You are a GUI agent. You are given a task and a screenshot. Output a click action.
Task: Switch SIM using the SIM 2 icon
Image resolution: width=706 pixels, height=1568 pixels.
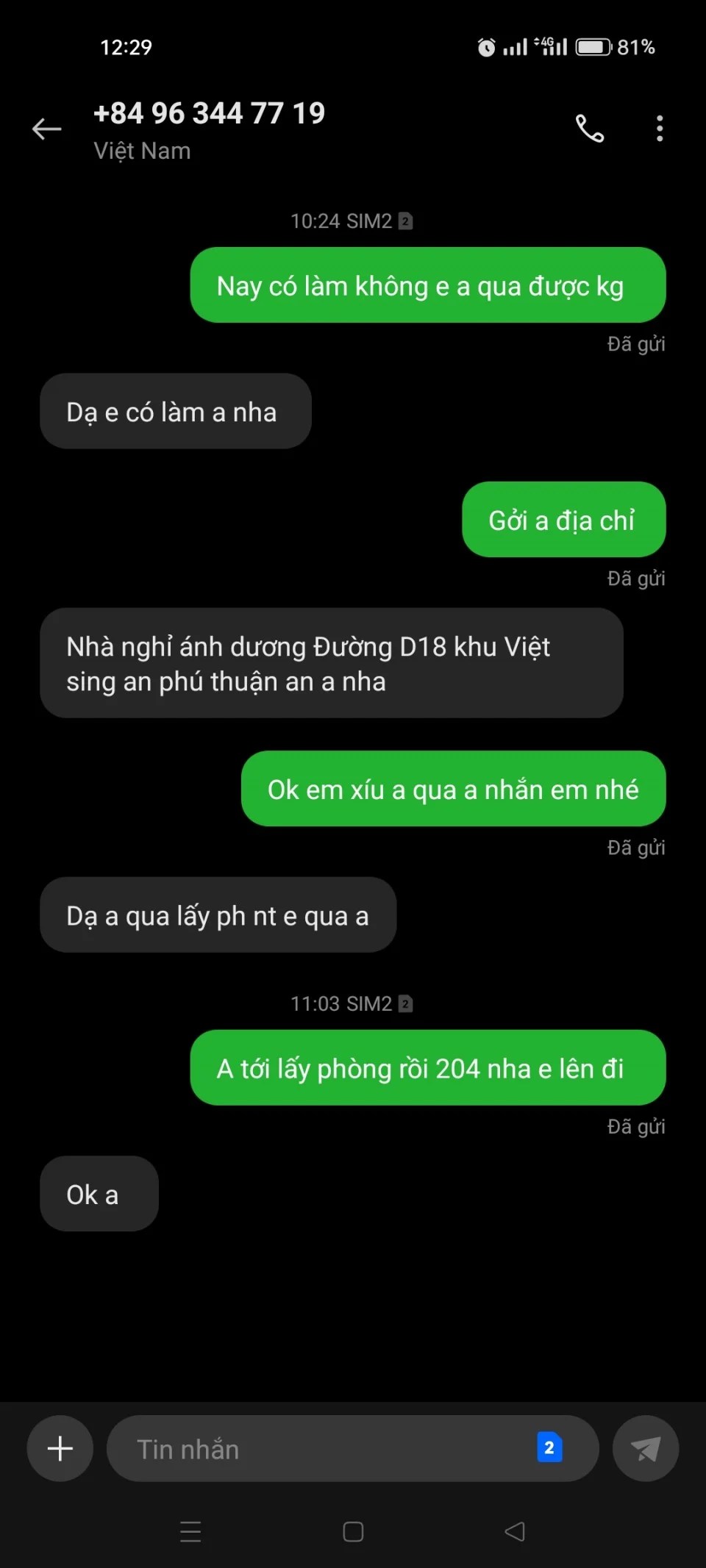pyautogui.click(x=549, y=1447)
